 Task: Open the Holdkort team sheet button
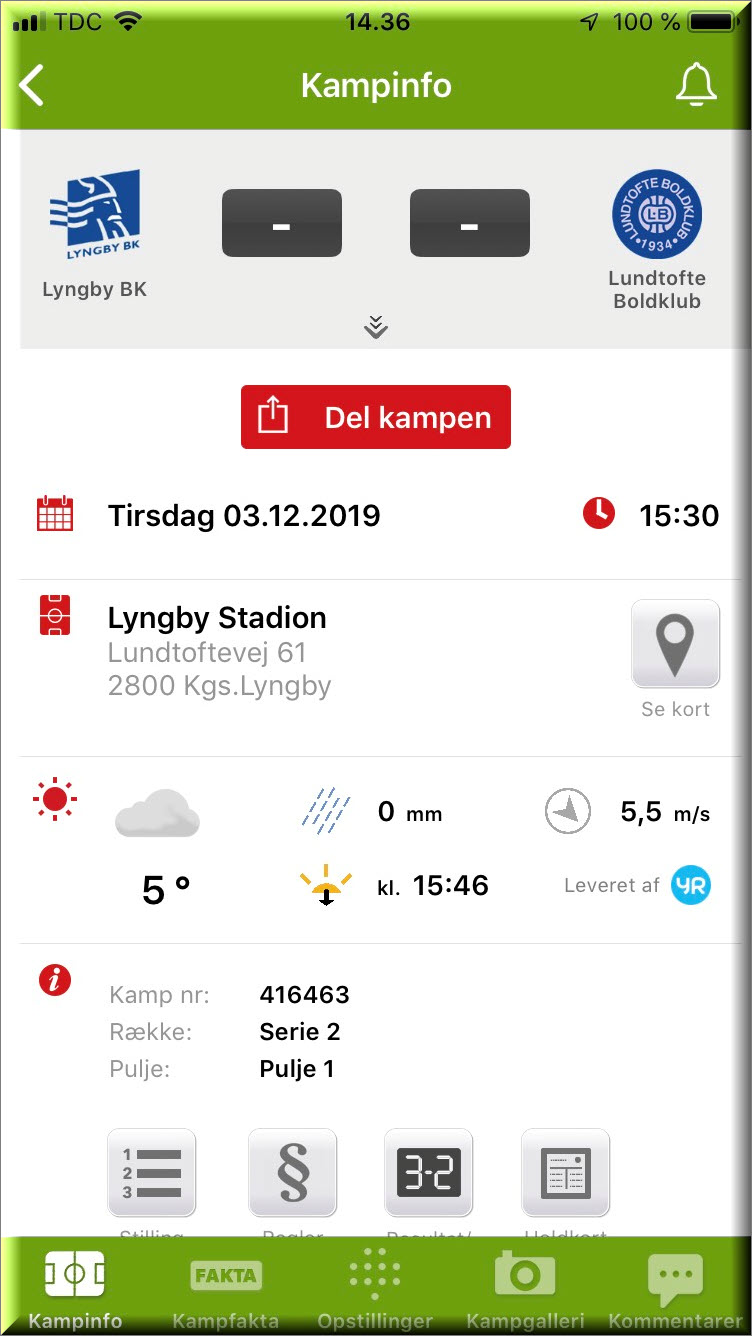(x=566, y=1173)
